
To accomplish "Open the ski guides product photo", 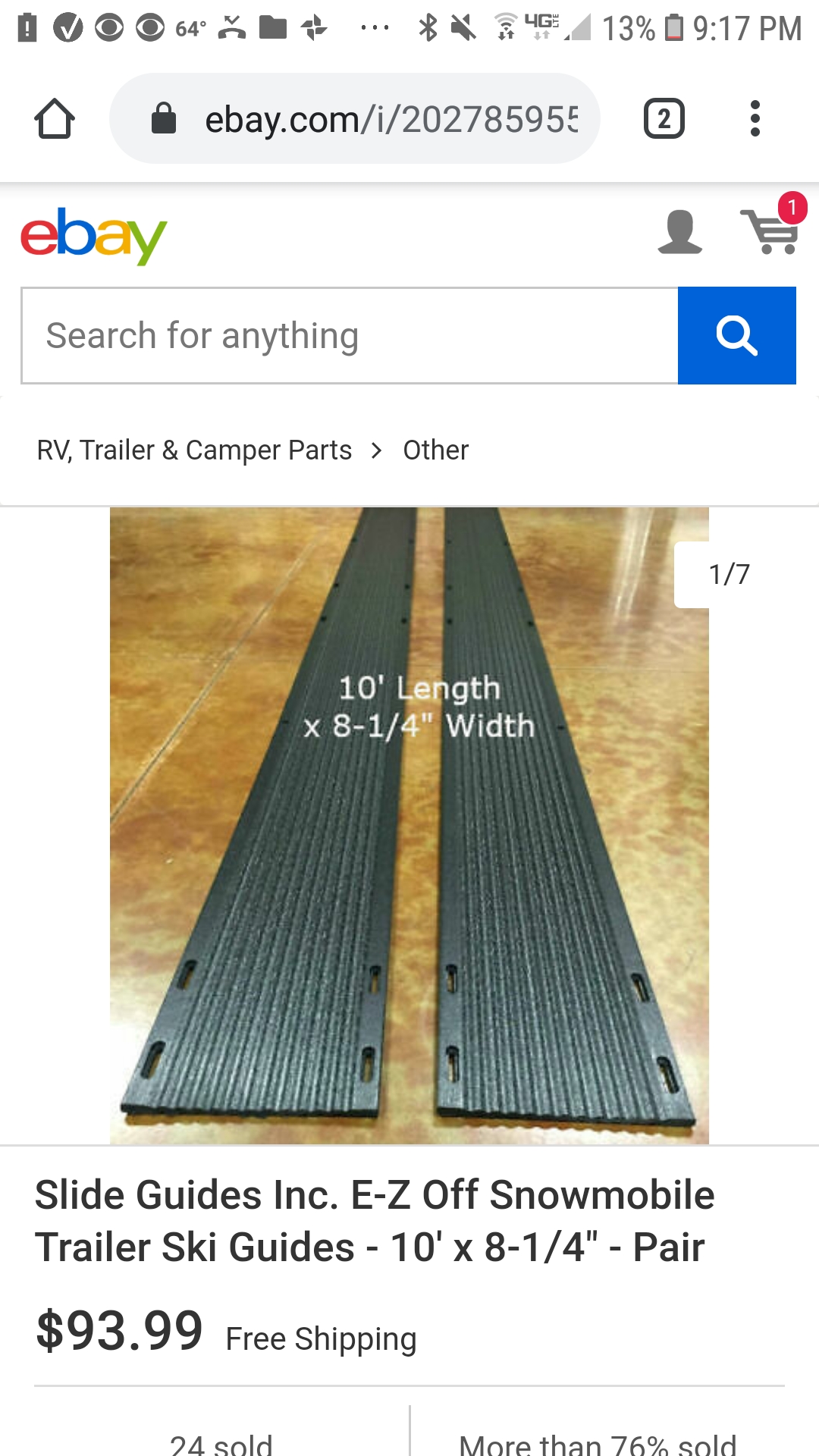I will tap(409, 826).
